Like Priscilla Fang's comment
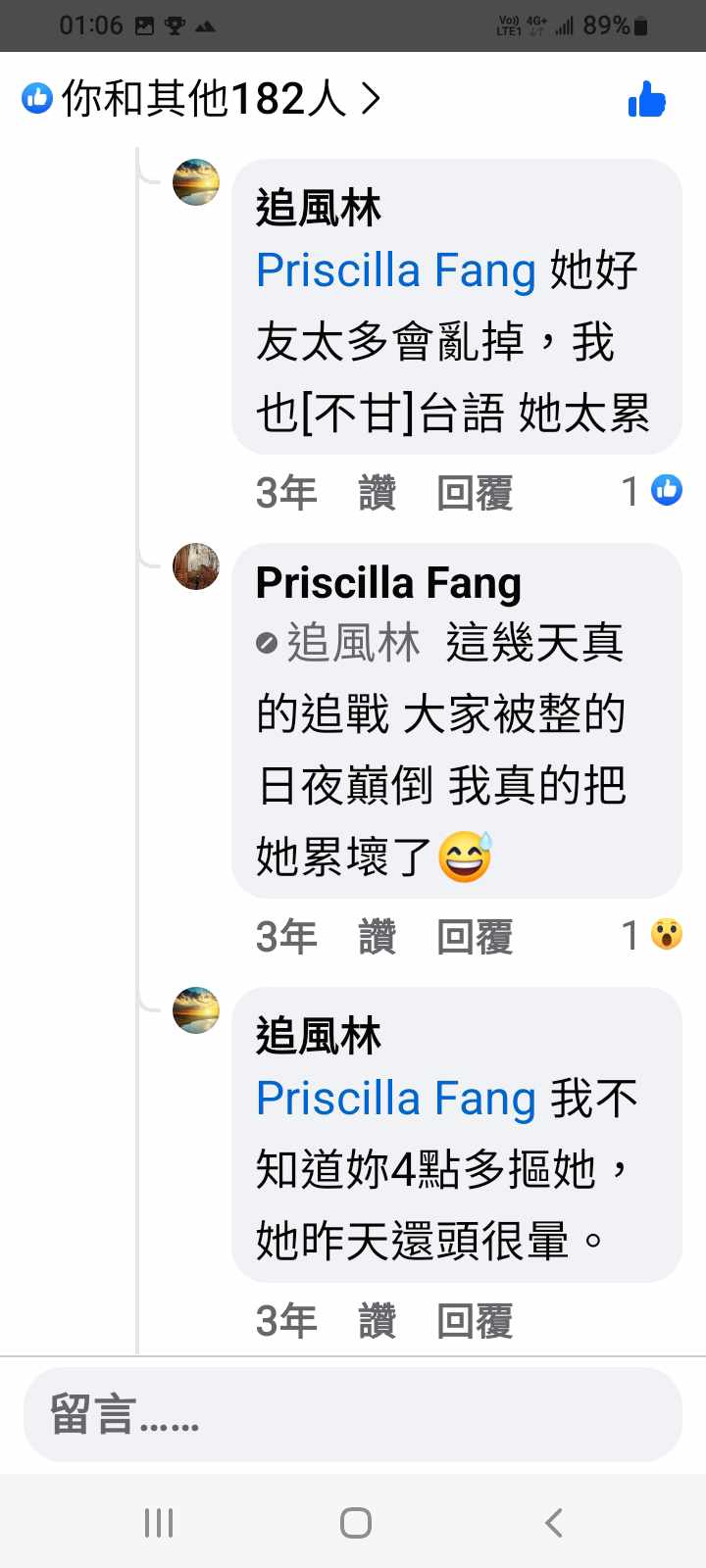 [x=377, y=937]
